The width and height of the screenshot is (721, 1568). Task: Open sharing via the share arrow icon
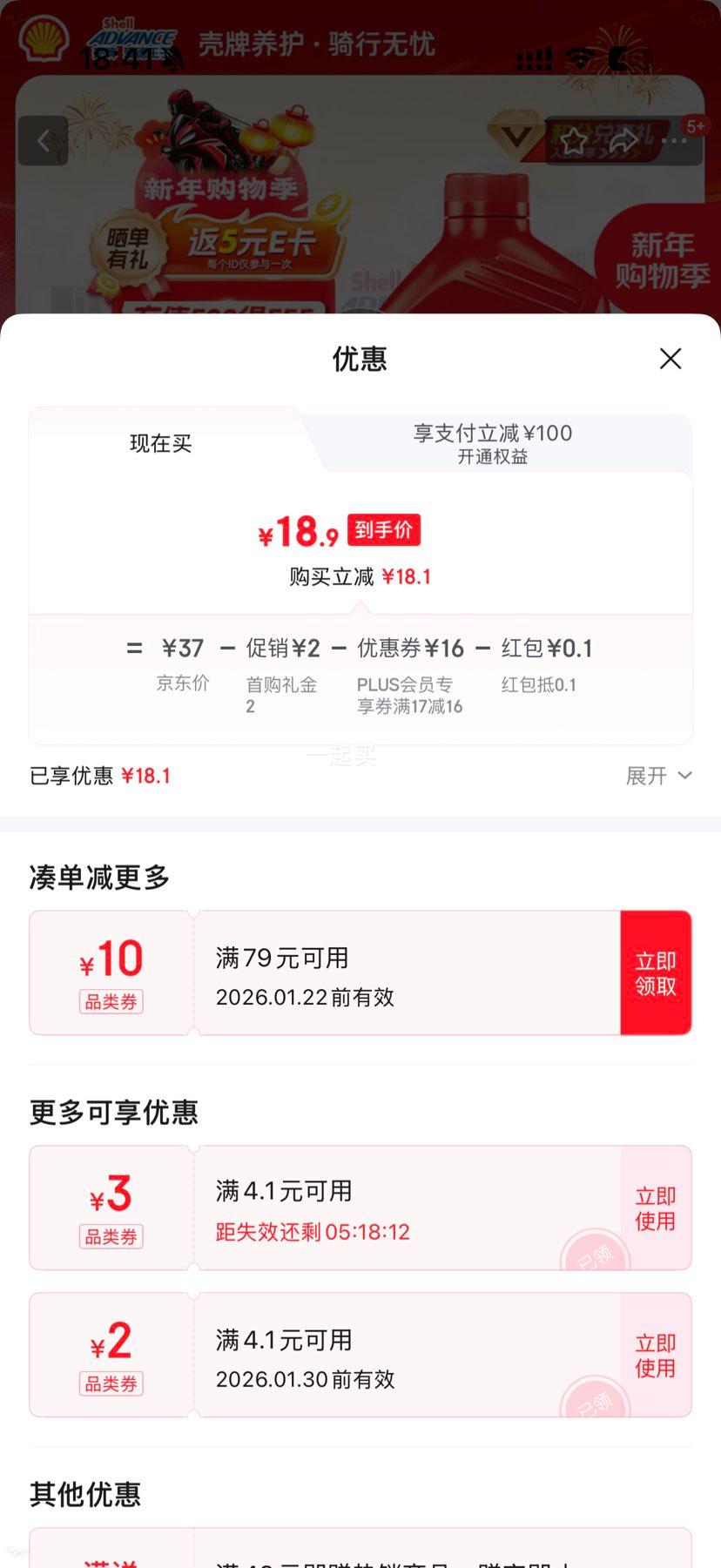[x=622, y=141]
